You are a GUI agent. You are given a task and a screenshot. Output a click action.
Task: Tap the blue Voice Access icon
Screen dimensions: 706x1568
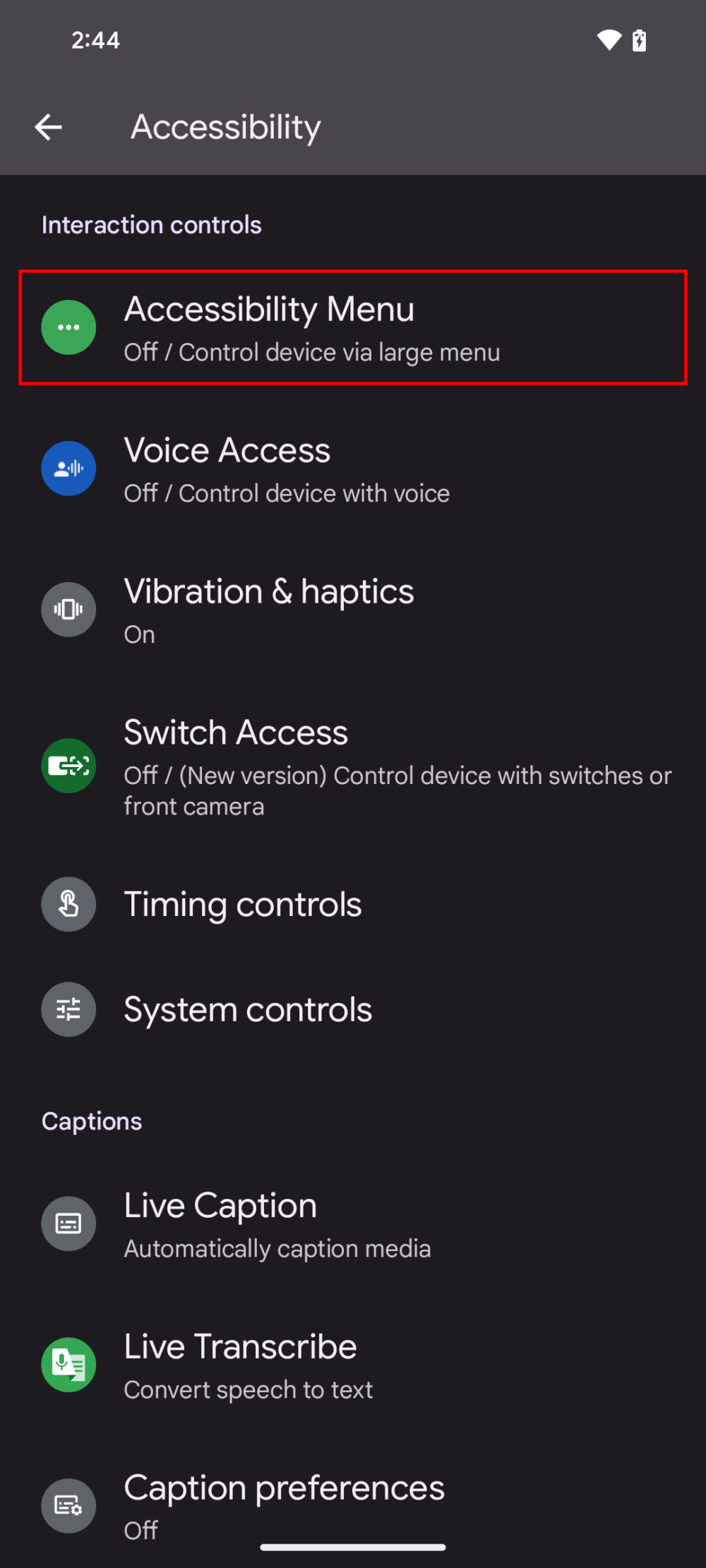(x=68, y=468)
